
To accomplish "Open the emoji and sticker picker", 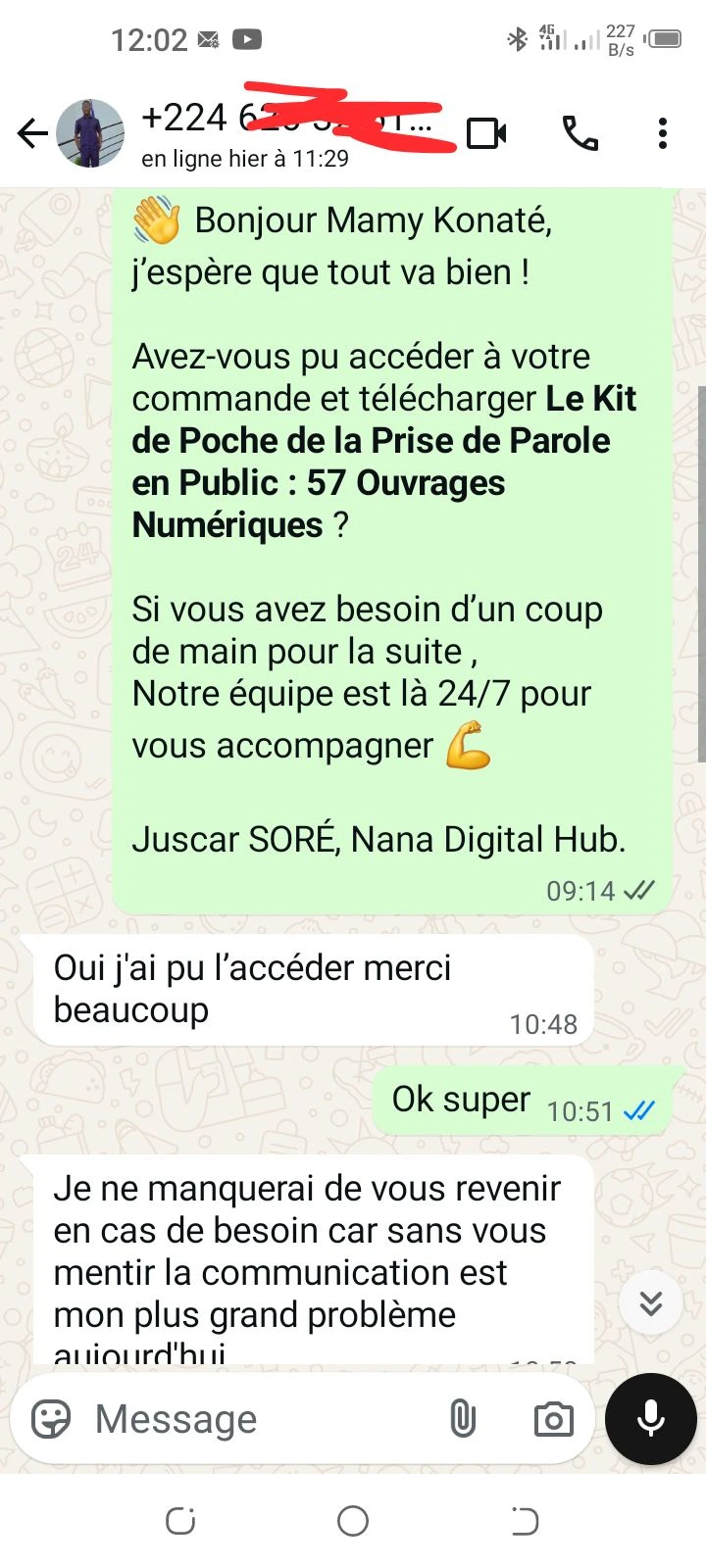I will pyautogui.click(x=52, y=1418).
